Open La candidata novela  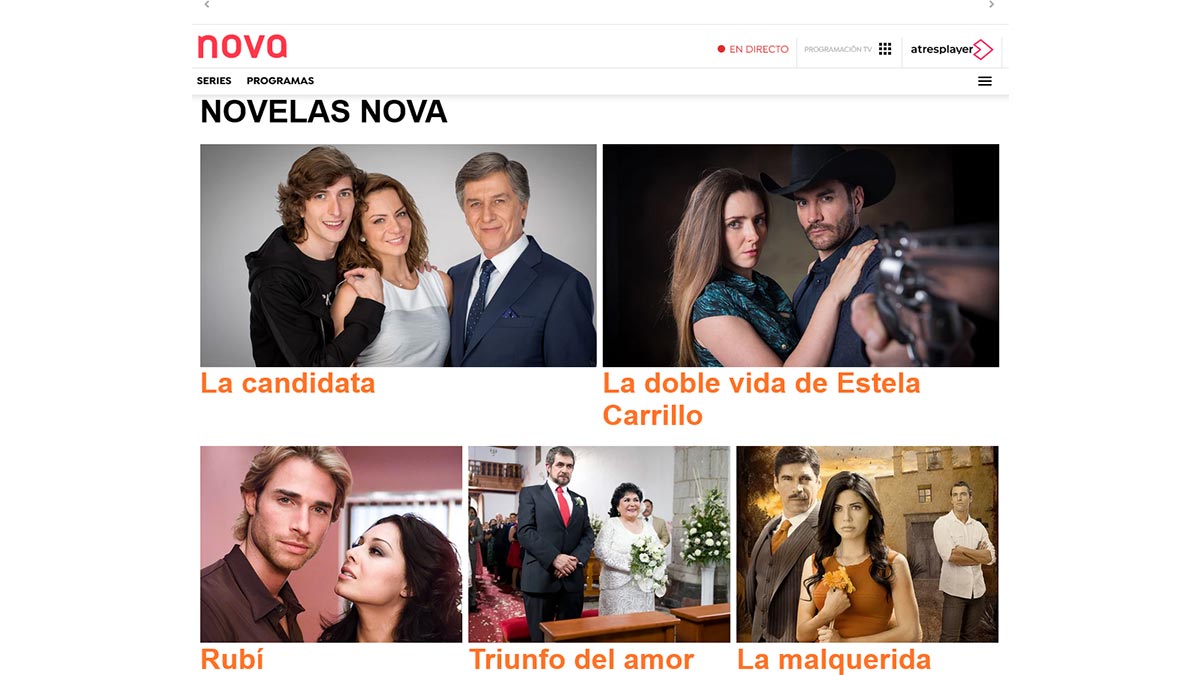coord(398,256)
